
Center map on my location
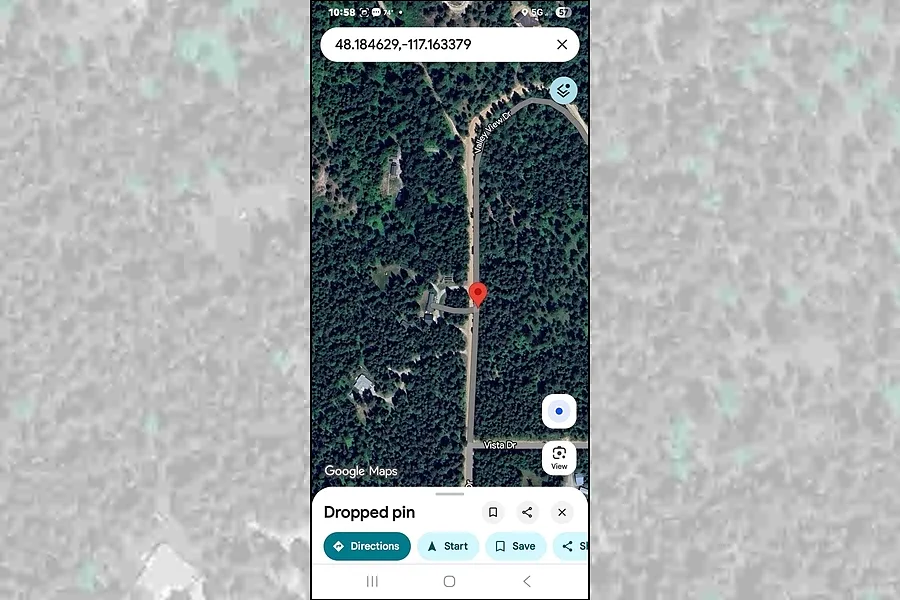pyautogui.click(x=559, y=411)
